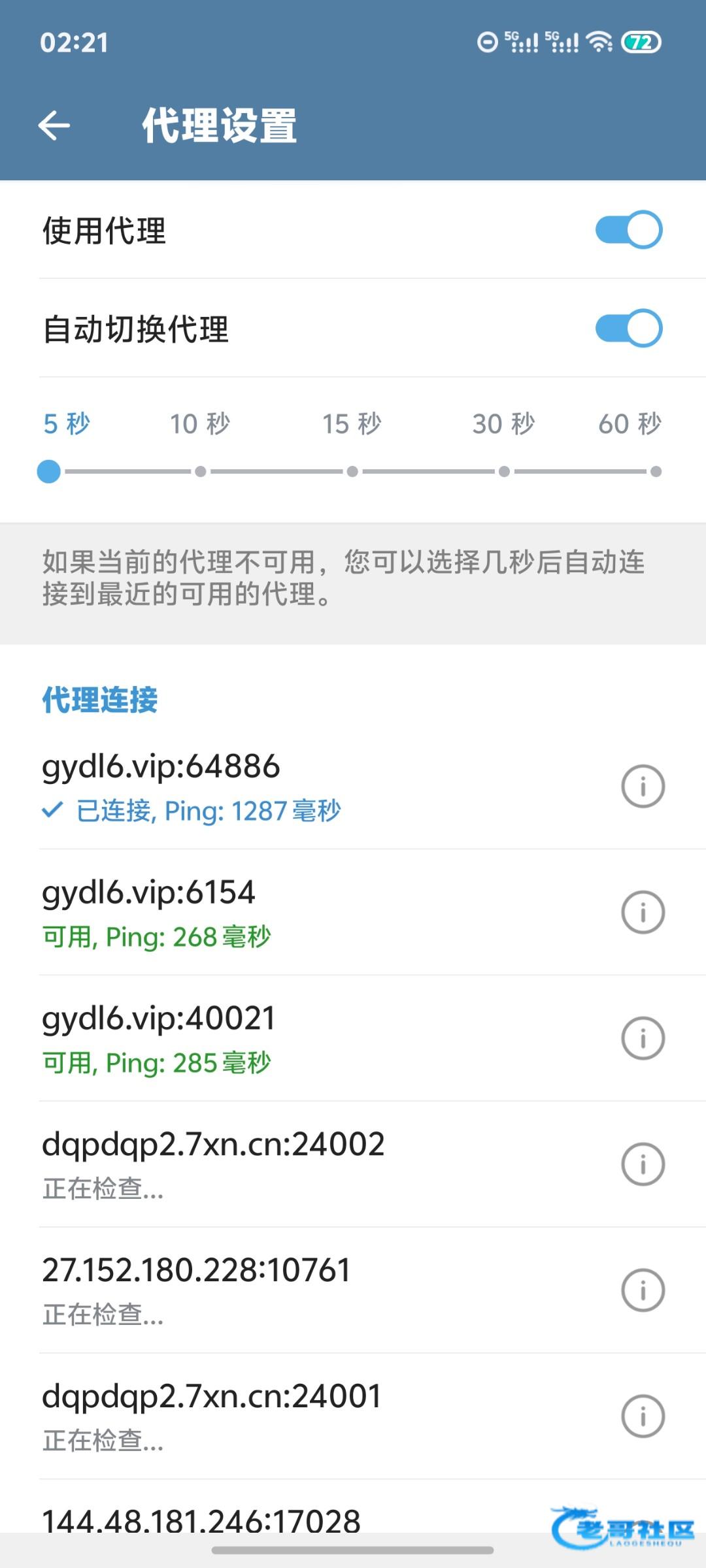The width and height of the screenshot is (706, 1568).
Task: View details of gydl6.vip:6154 proxy
Action: click(x=643, y=912)
